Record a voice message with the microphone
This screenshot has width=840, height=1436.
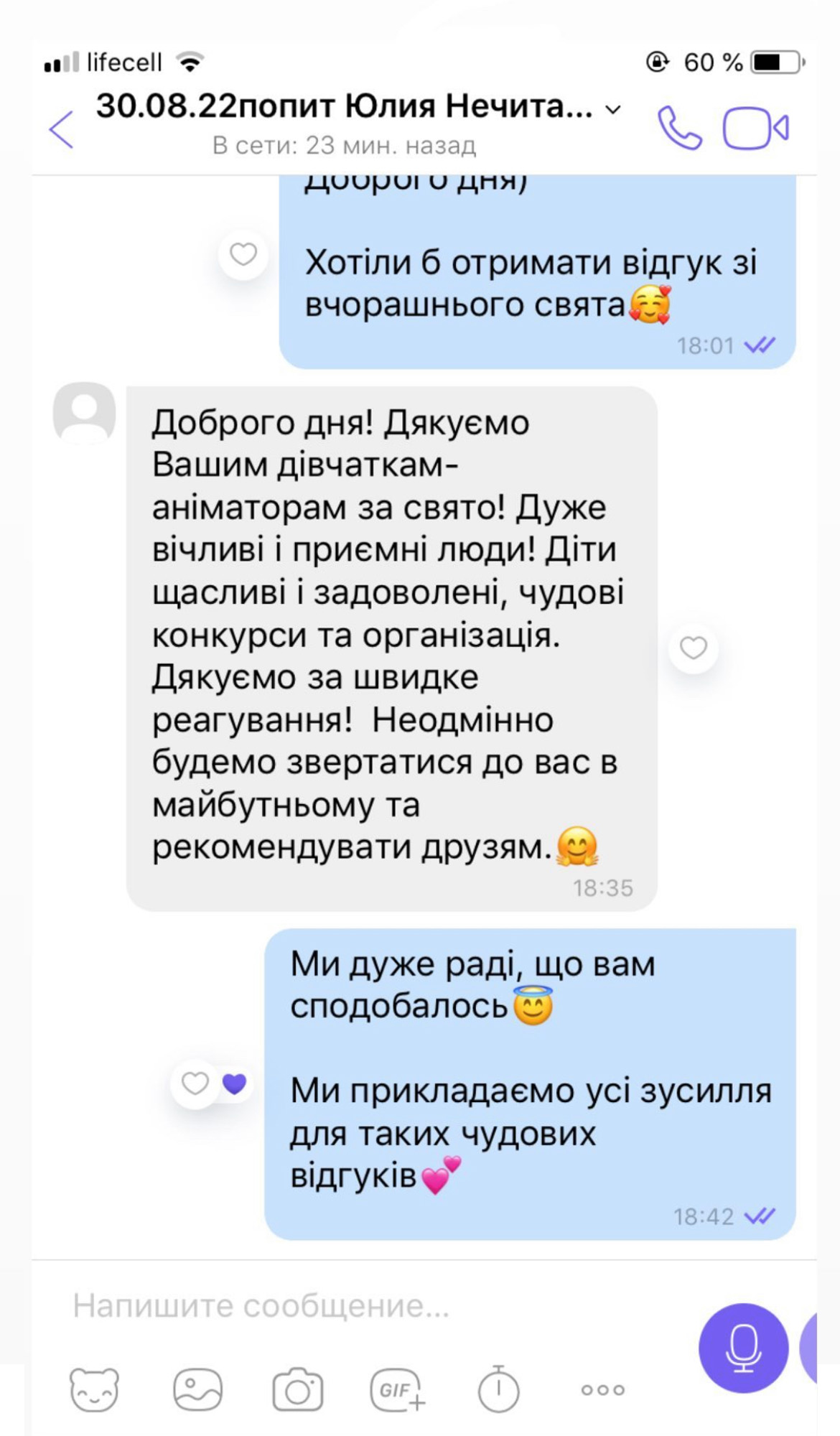click(x=742, y=1348)
